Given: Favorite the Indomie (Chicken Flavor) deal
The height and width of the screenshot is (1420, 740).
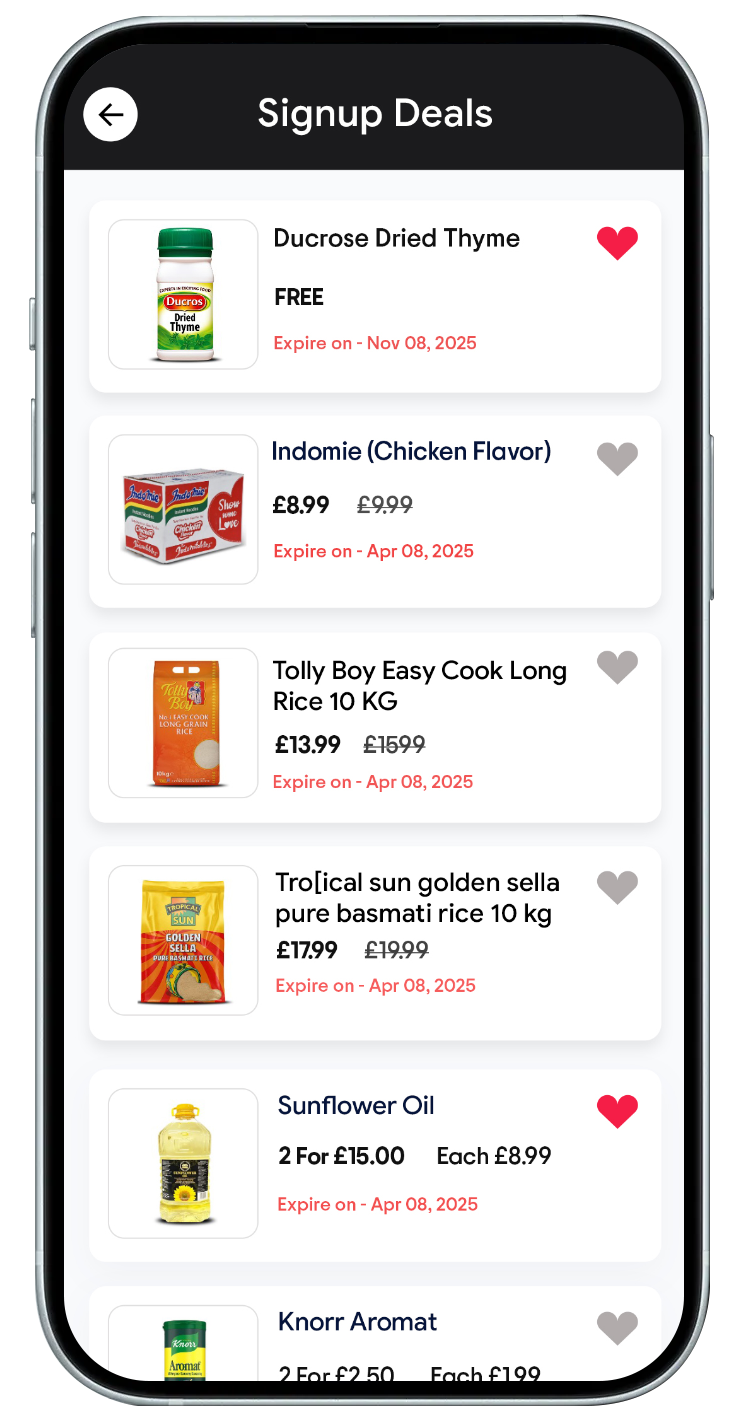Looking at the screenshot, I should 617,459.
